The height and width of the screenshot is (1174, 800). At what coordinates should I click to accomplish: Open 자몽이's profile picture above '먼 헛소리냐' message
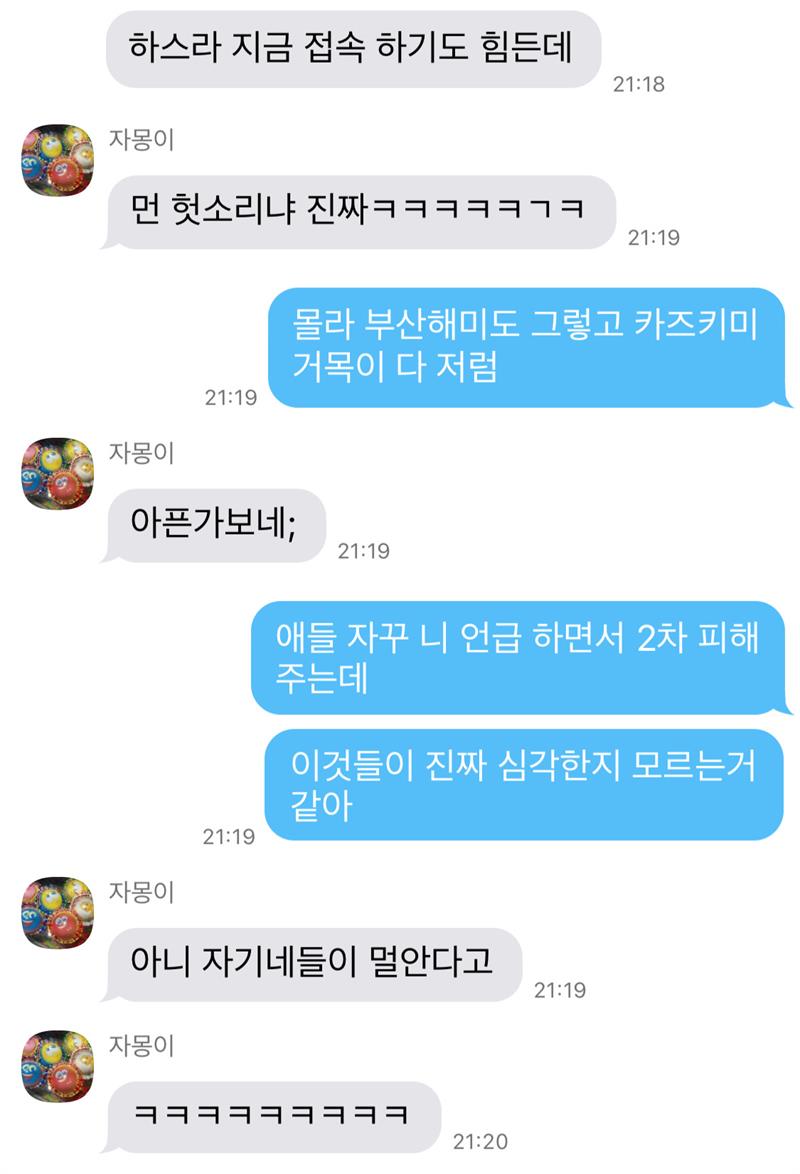point(57,160)
